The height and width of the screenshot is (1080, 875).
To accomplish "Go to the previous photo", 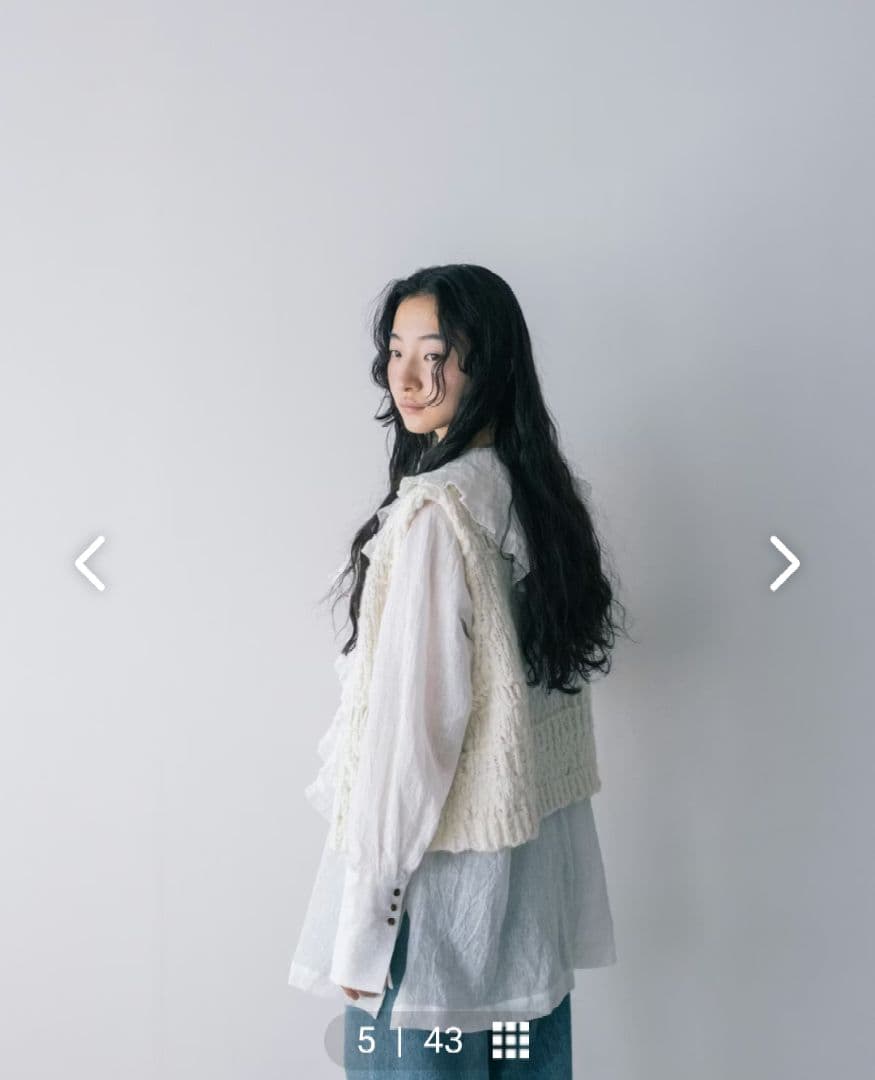I will [x=90, y=563].
